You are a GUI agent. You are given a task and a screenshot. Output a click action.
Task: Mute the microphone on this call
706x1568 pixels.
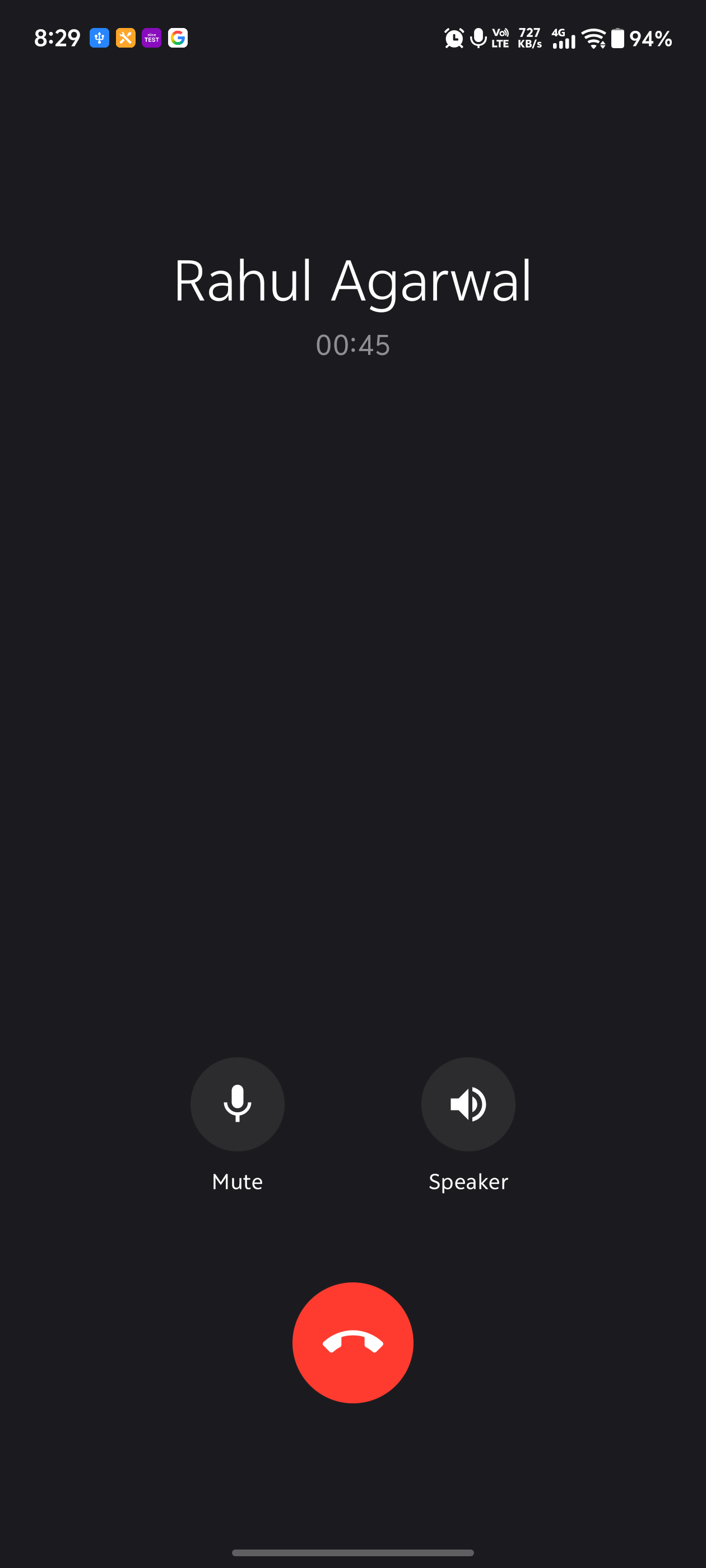[x=237, y=1103]
